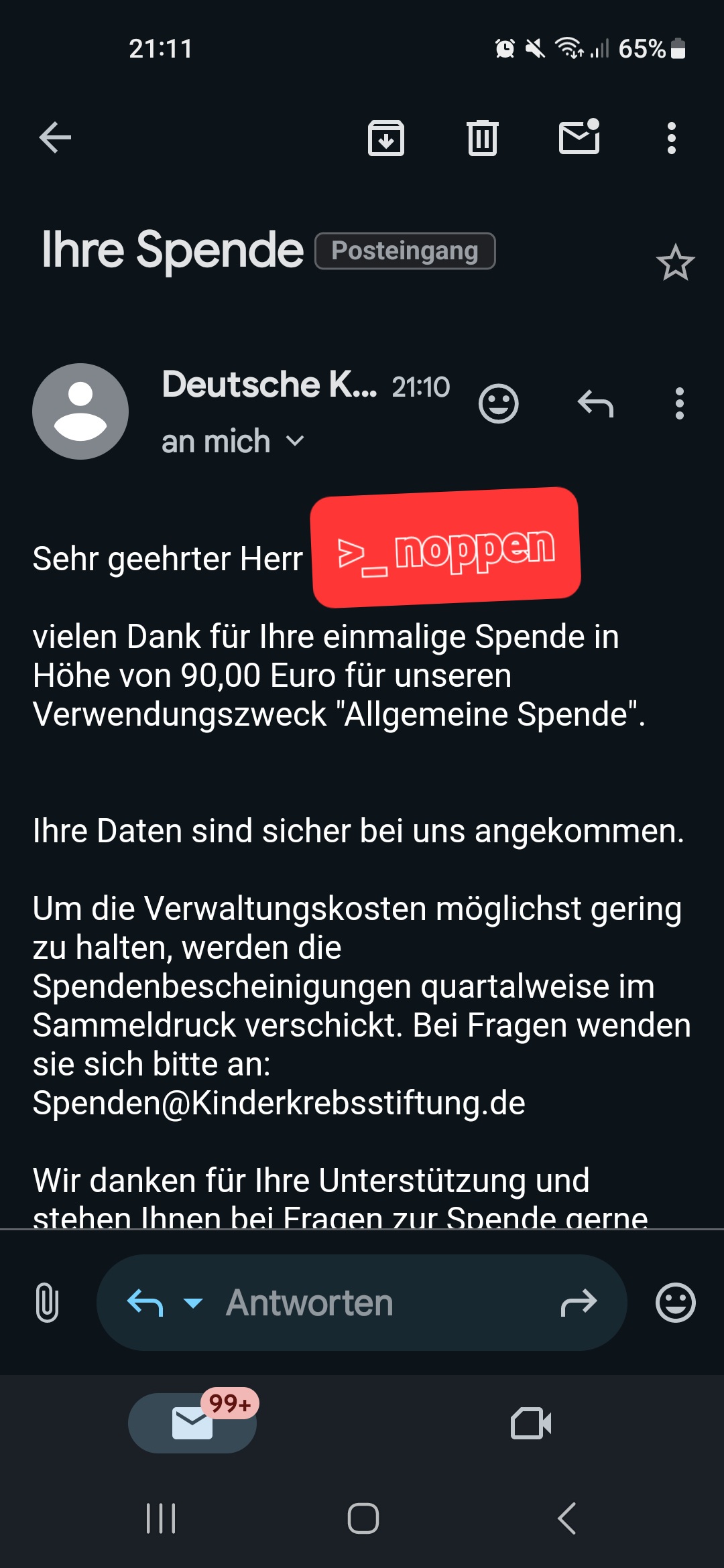Open the message's three-dot menu
The image size is (724, 1568).
coord(680,404)
